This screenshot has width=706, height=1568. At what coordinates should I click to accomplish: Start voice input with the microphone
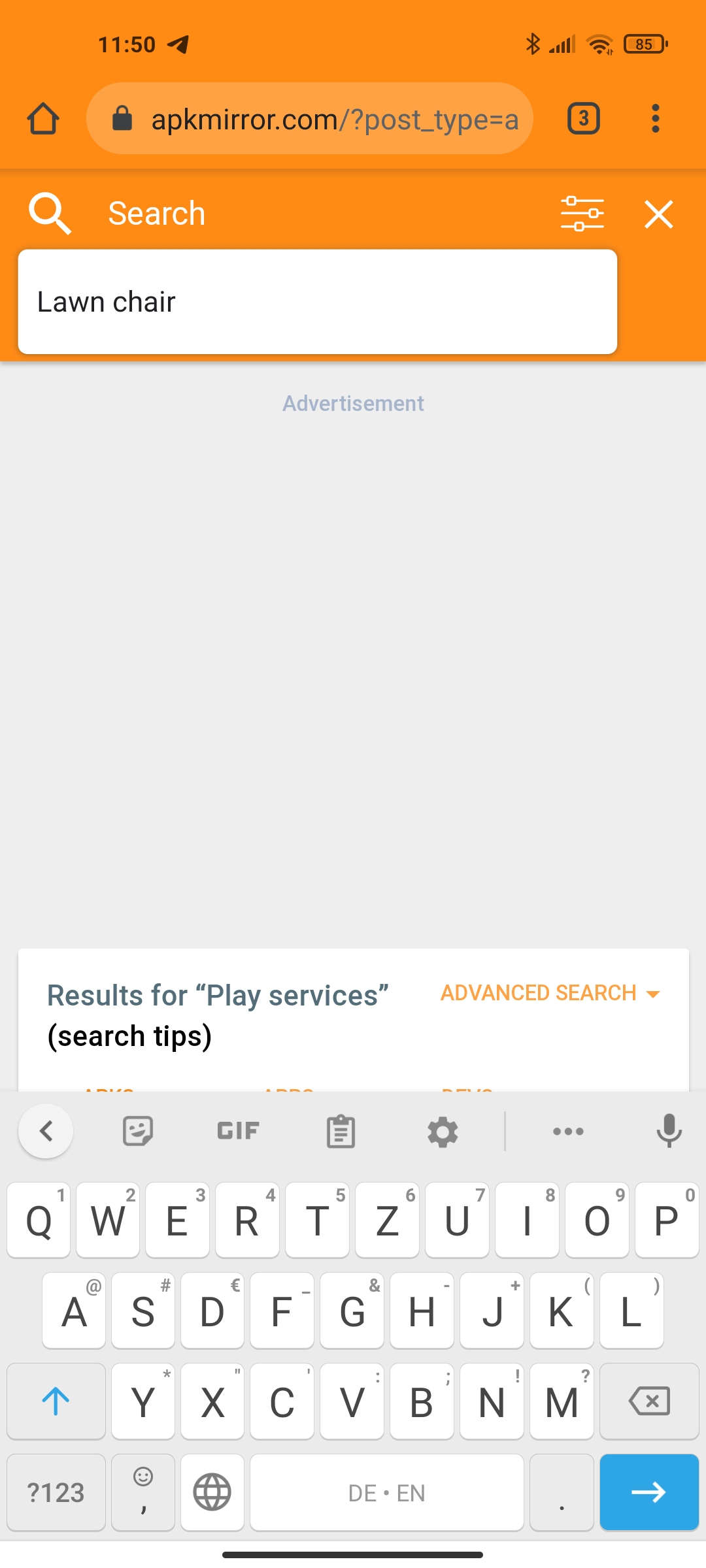[x=669, y=1131]
